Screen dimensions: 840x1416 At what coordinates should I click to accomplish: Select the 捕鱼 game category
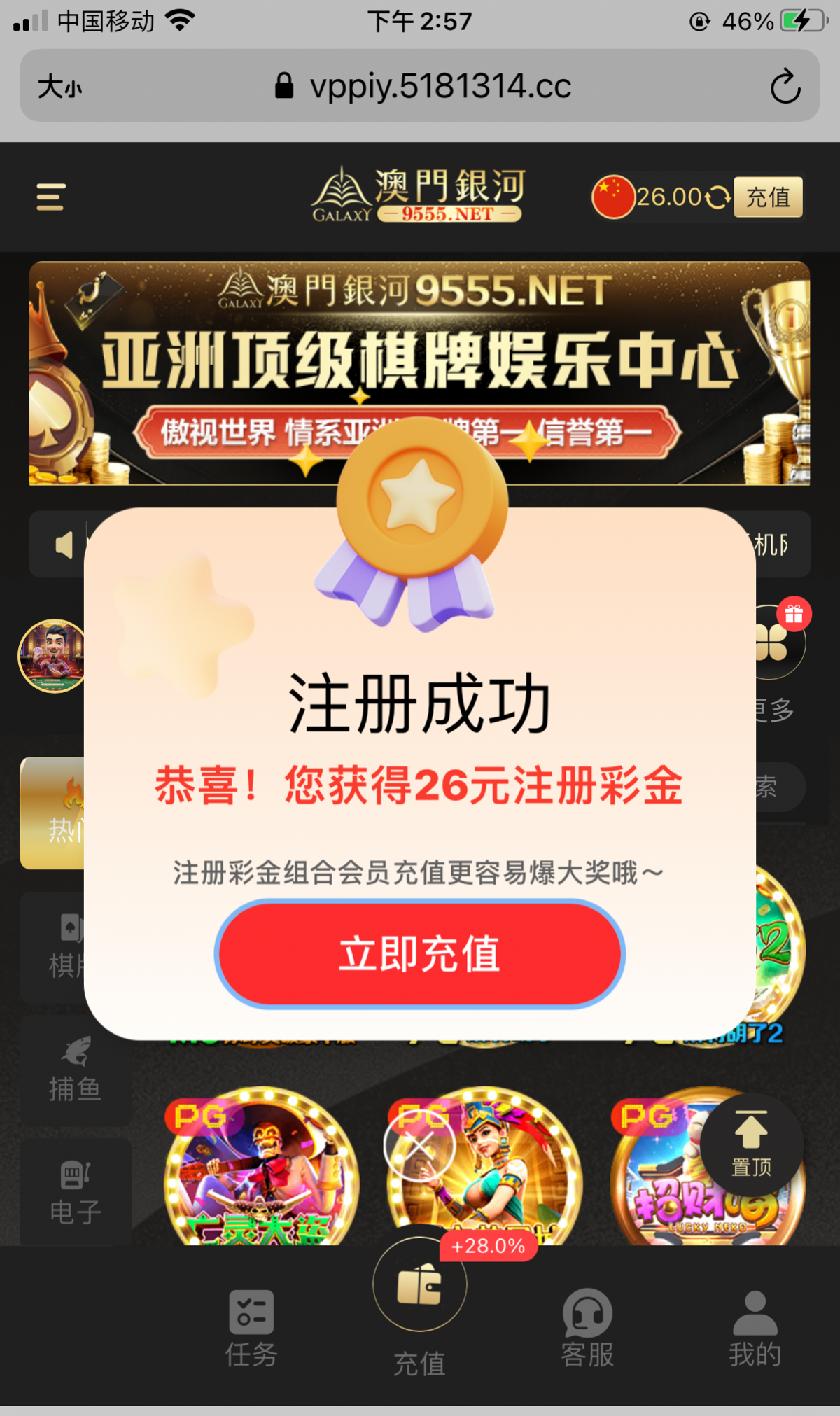[x=75, y=1071]
